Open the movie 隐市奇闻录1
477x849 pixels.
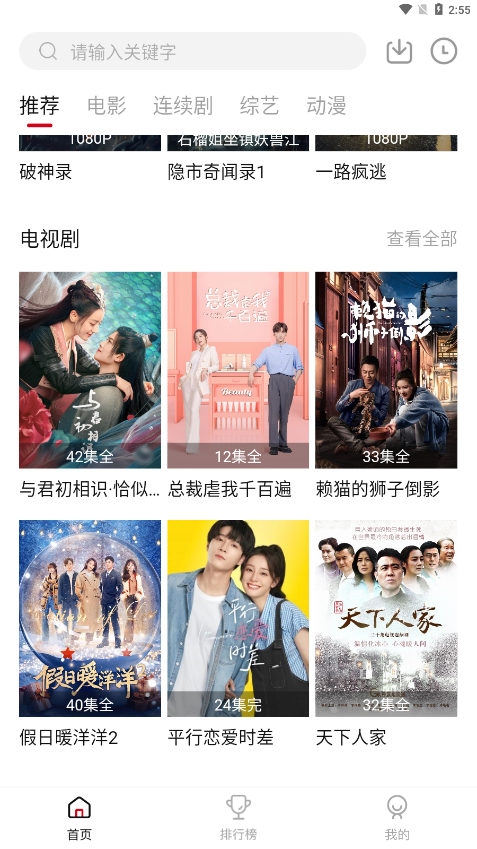click(238, 159)
